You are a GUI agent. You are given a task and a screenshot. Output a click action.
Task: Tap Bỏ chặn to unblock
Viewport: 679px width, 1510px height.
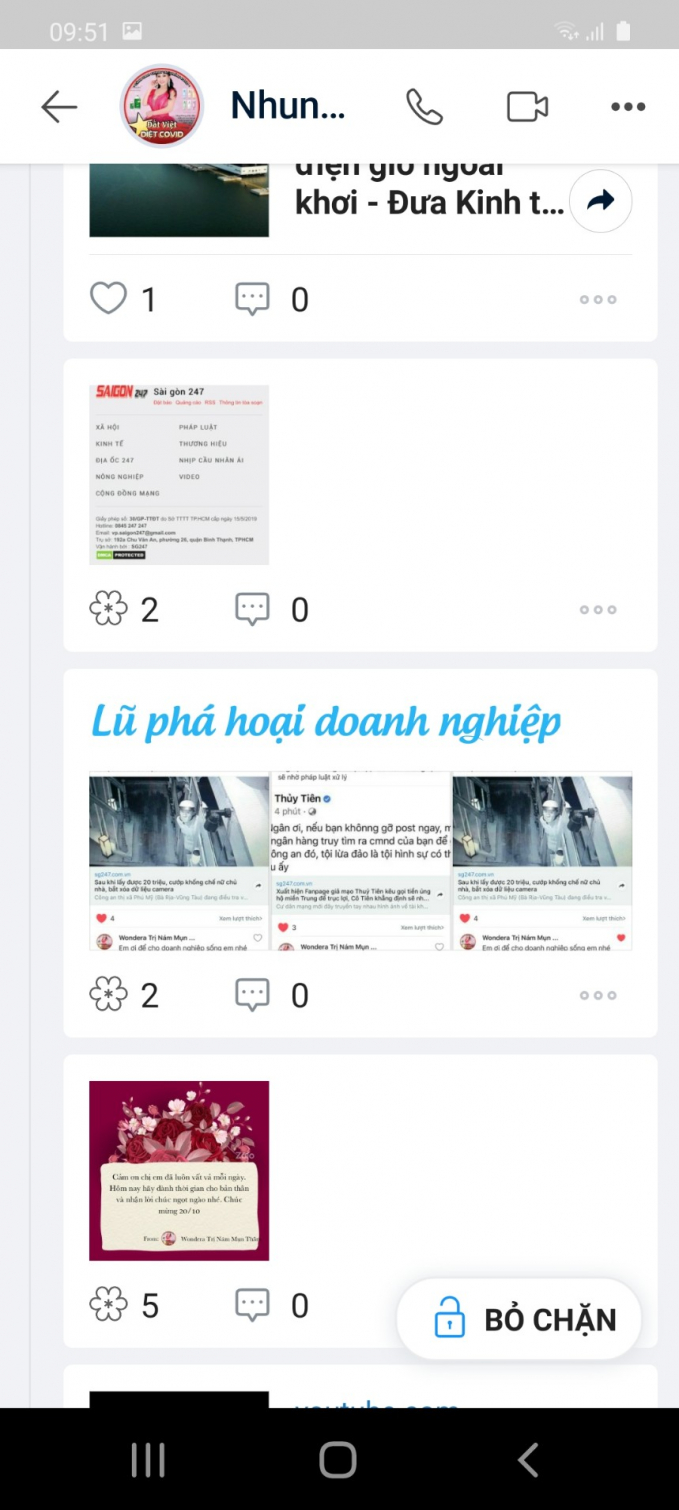(519, 1319)
